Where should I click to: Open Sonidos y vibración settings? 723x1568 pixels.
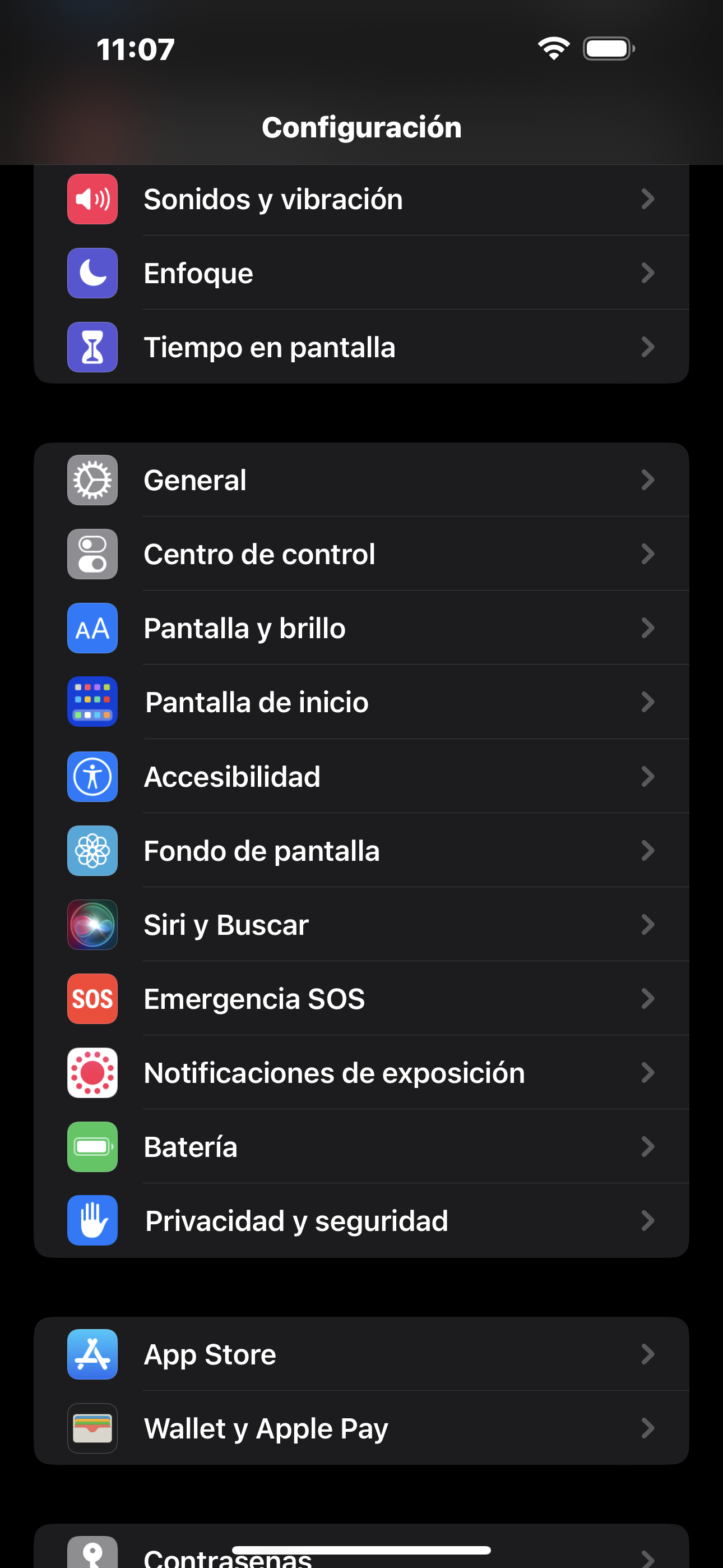pos(361,200)
